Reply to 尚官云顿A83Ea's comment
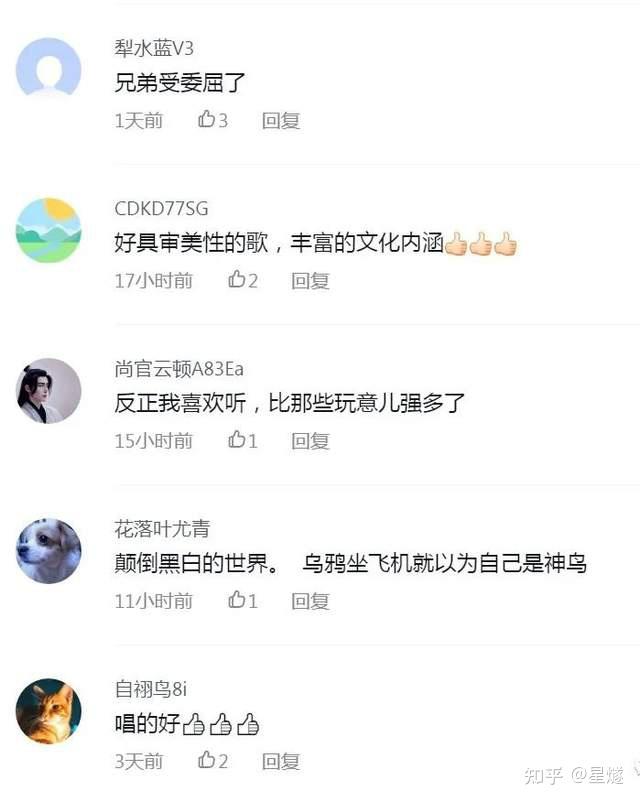640x802 pixels. (x=310, y=441)
